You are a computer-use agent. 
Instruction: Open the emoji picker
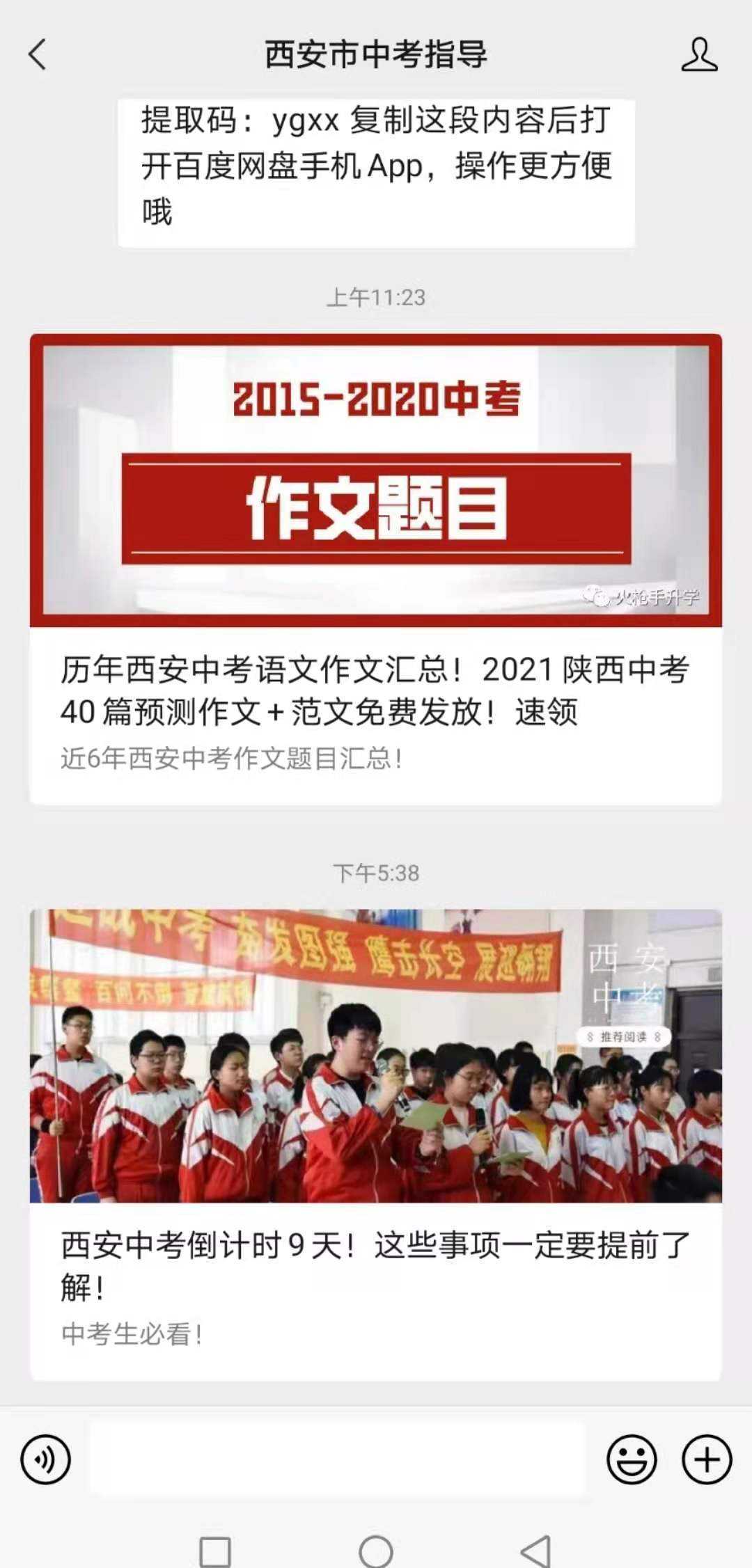(x=632, y=1459)
